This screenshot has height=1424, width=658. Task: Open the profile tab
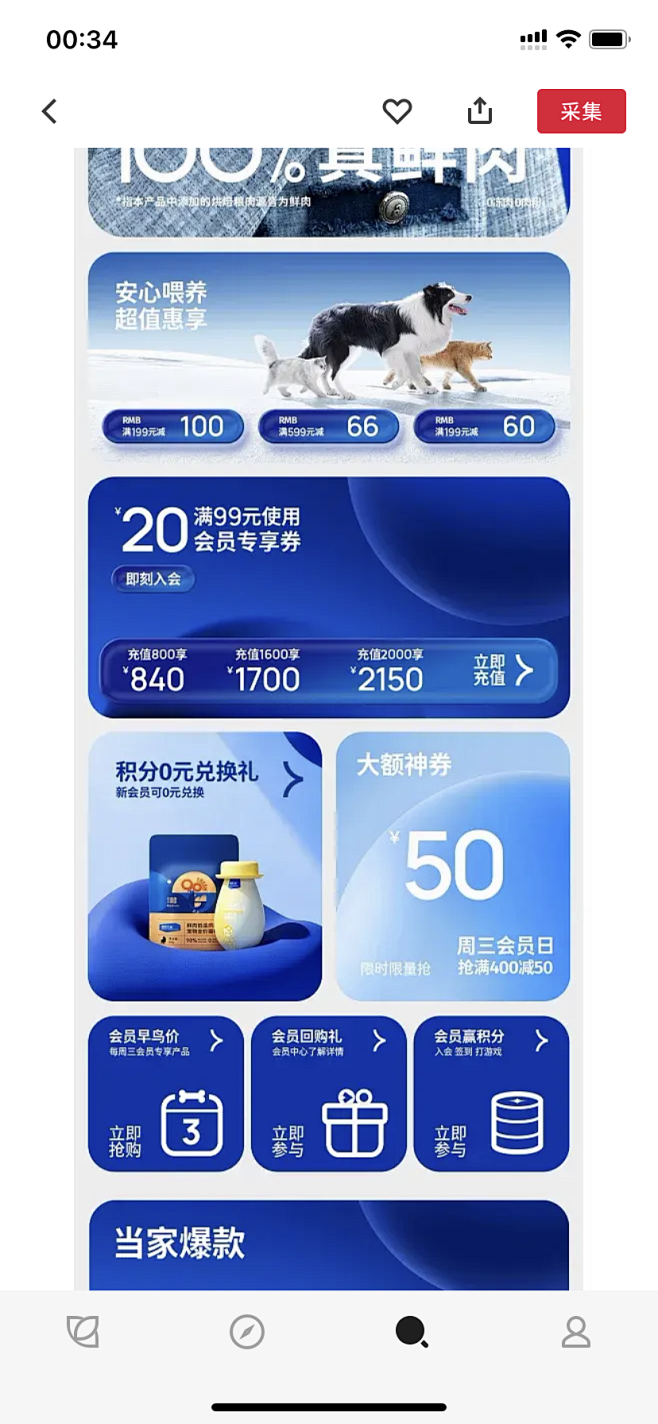(x=576, y=1331)
